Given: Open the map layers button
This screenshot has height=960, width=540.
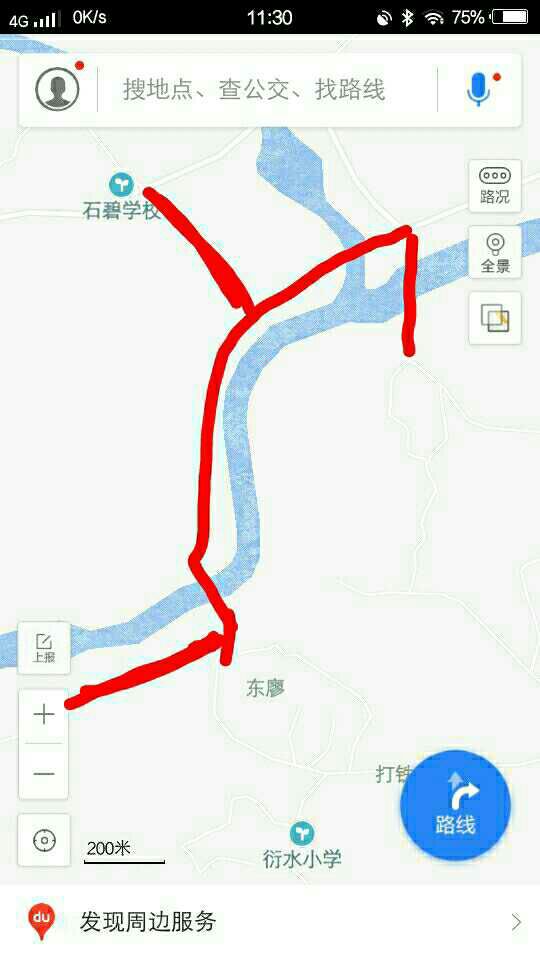Looking at the screenshot, I should (x=495, y=318).
